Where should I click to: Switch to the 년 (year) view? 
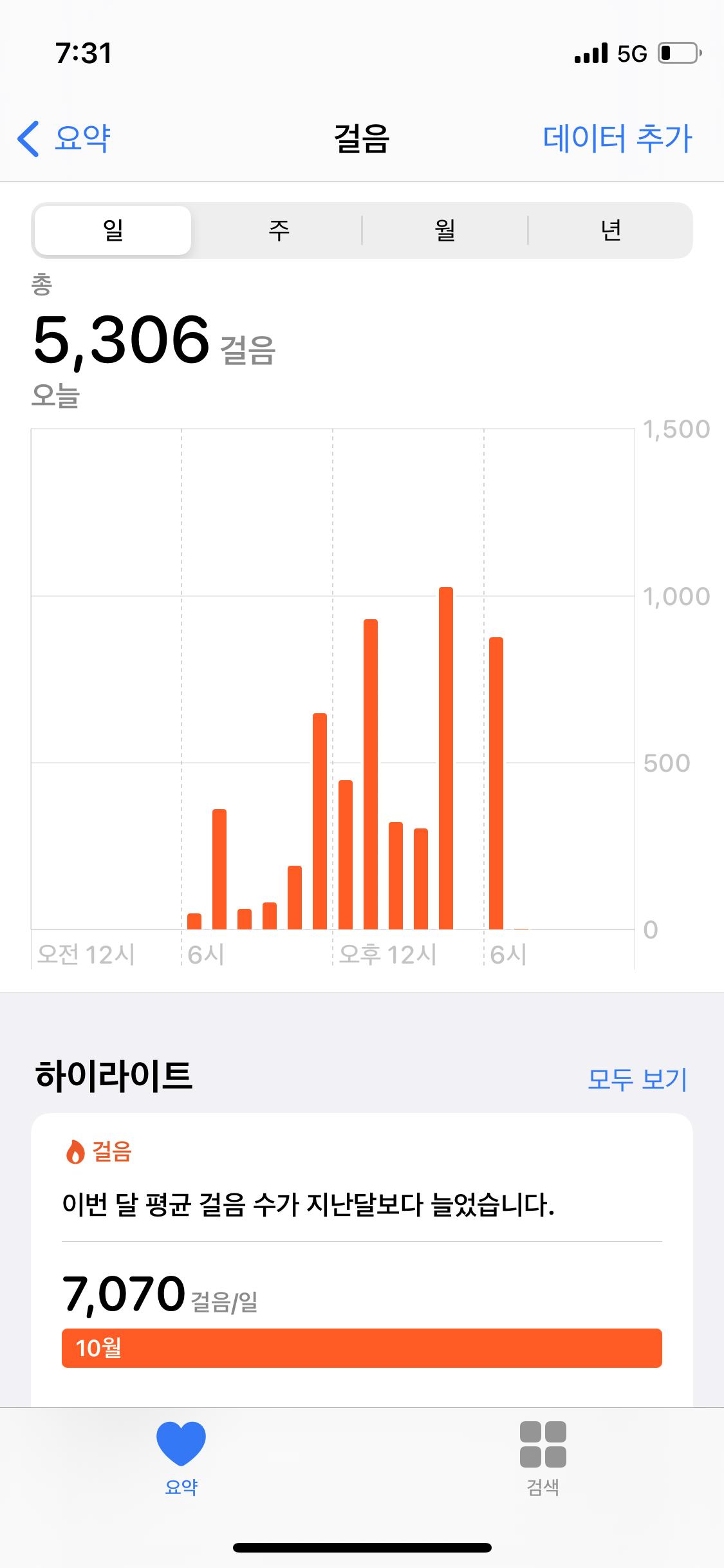(610, 230)
